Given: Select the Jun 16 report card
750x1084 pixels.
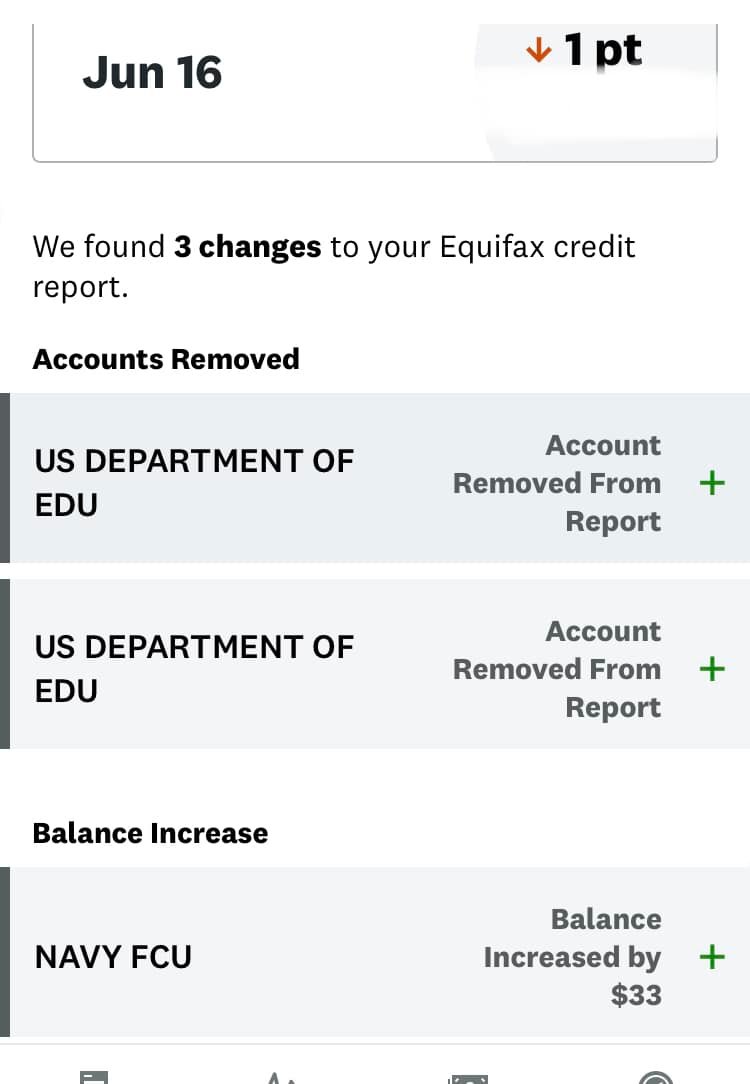Looking at the screenshot, I should (375, 90).
